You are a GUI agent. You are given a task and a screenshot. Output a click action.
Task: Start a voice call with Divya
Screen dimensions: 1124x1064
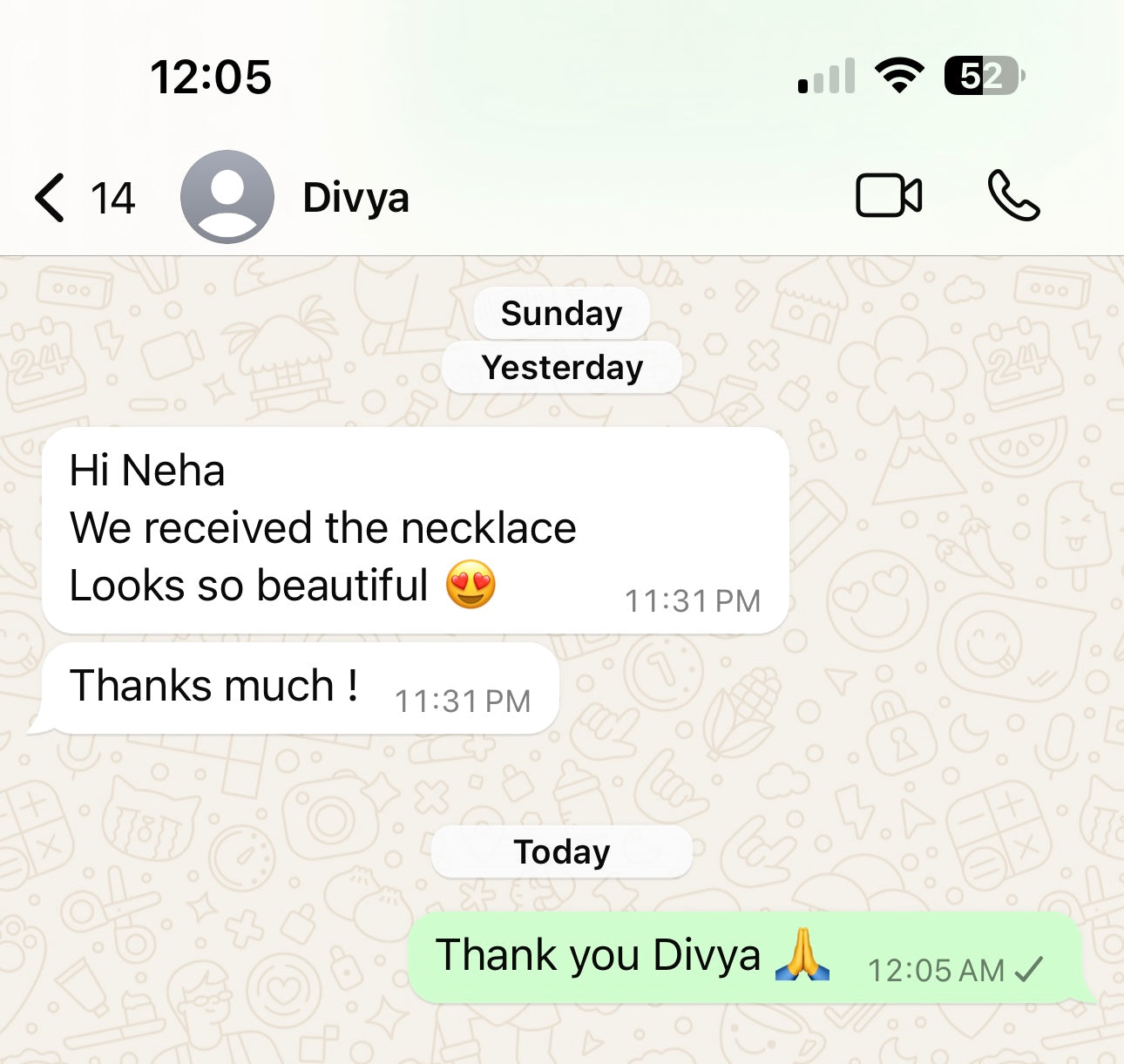point(1013,196)
